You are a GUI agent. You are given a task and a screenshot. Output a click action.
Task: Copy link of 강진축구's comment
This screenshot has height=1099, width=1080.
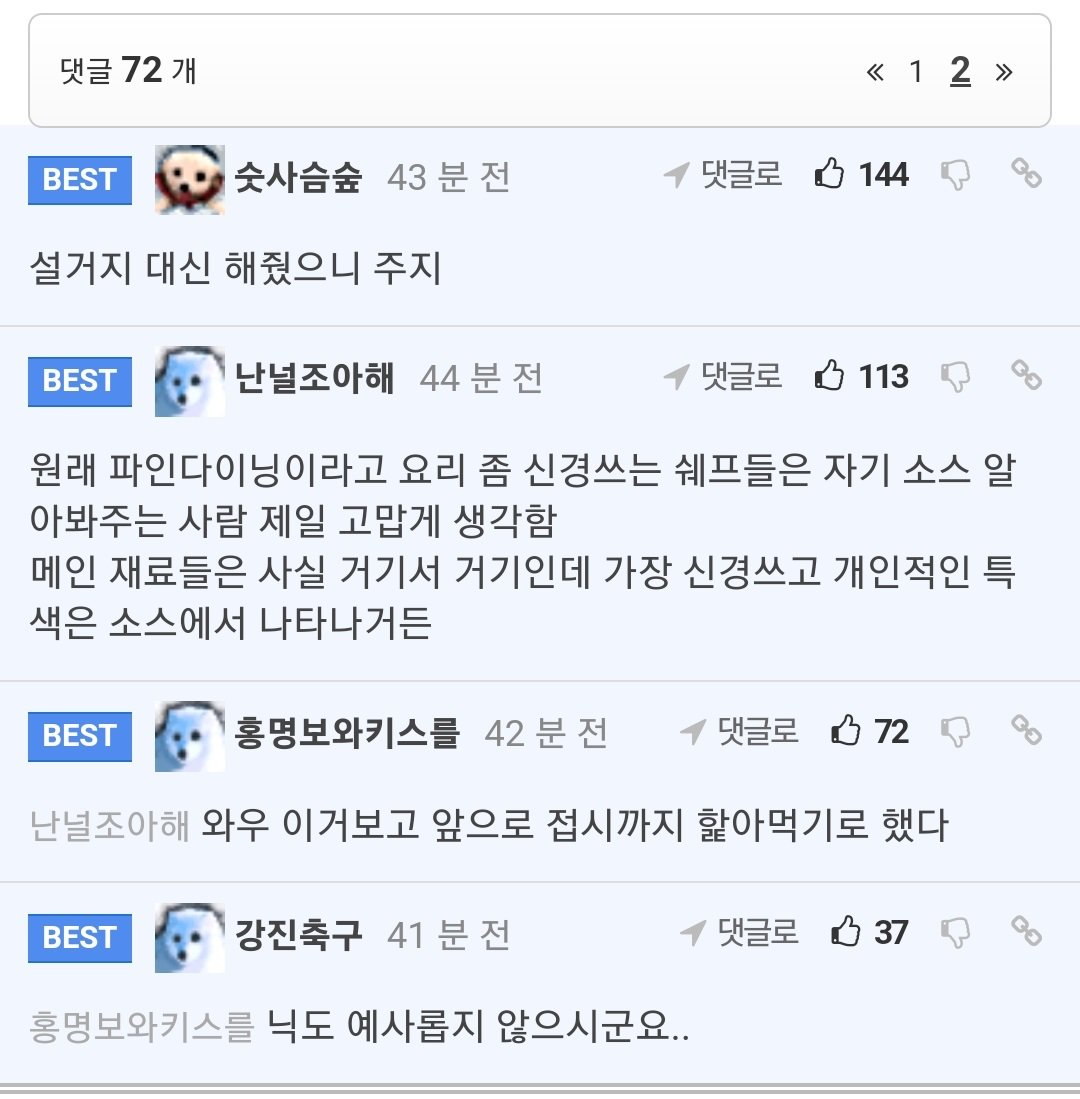pos(1026,931)
